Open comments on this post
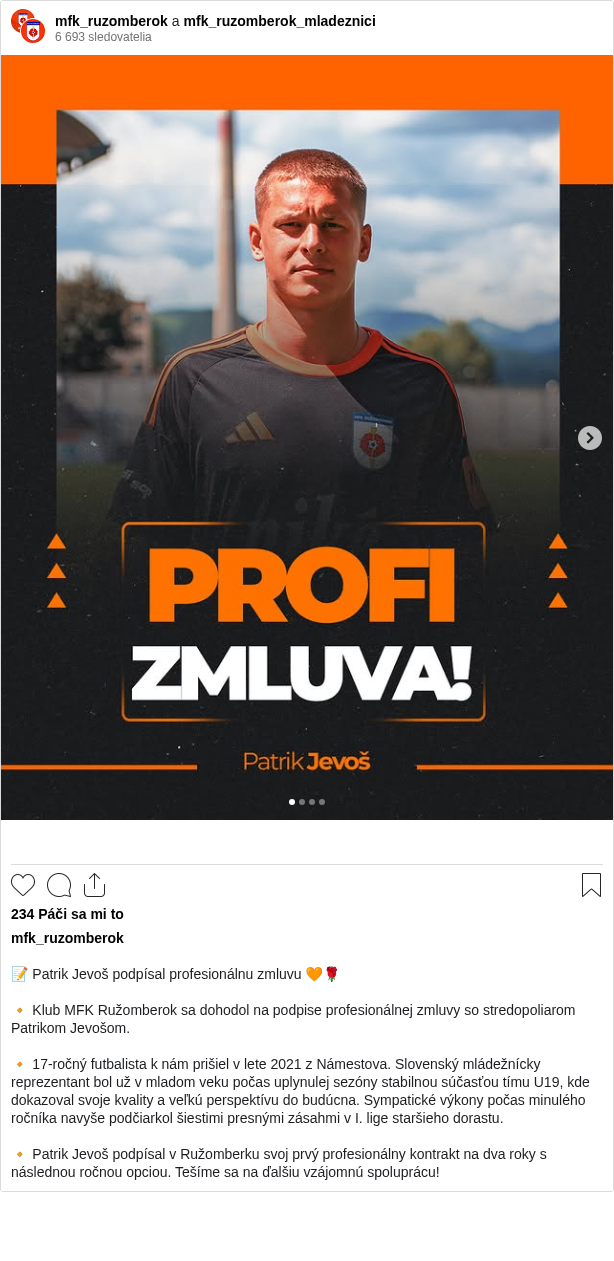Image resolution: width=614 pixels, height=1261 pixels. click(59, 885)
